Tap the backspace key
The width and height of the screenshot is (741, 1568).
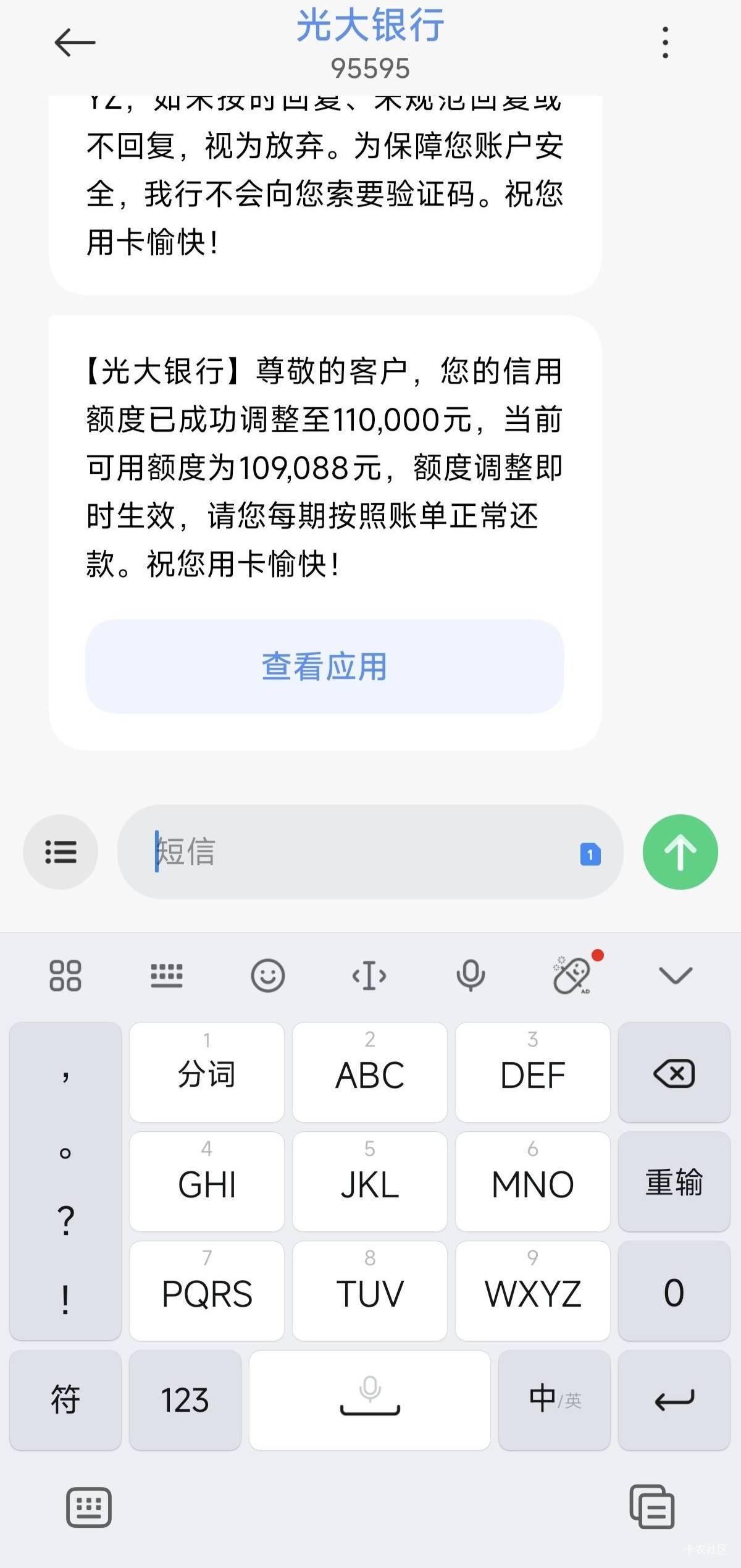[674, 1073]
